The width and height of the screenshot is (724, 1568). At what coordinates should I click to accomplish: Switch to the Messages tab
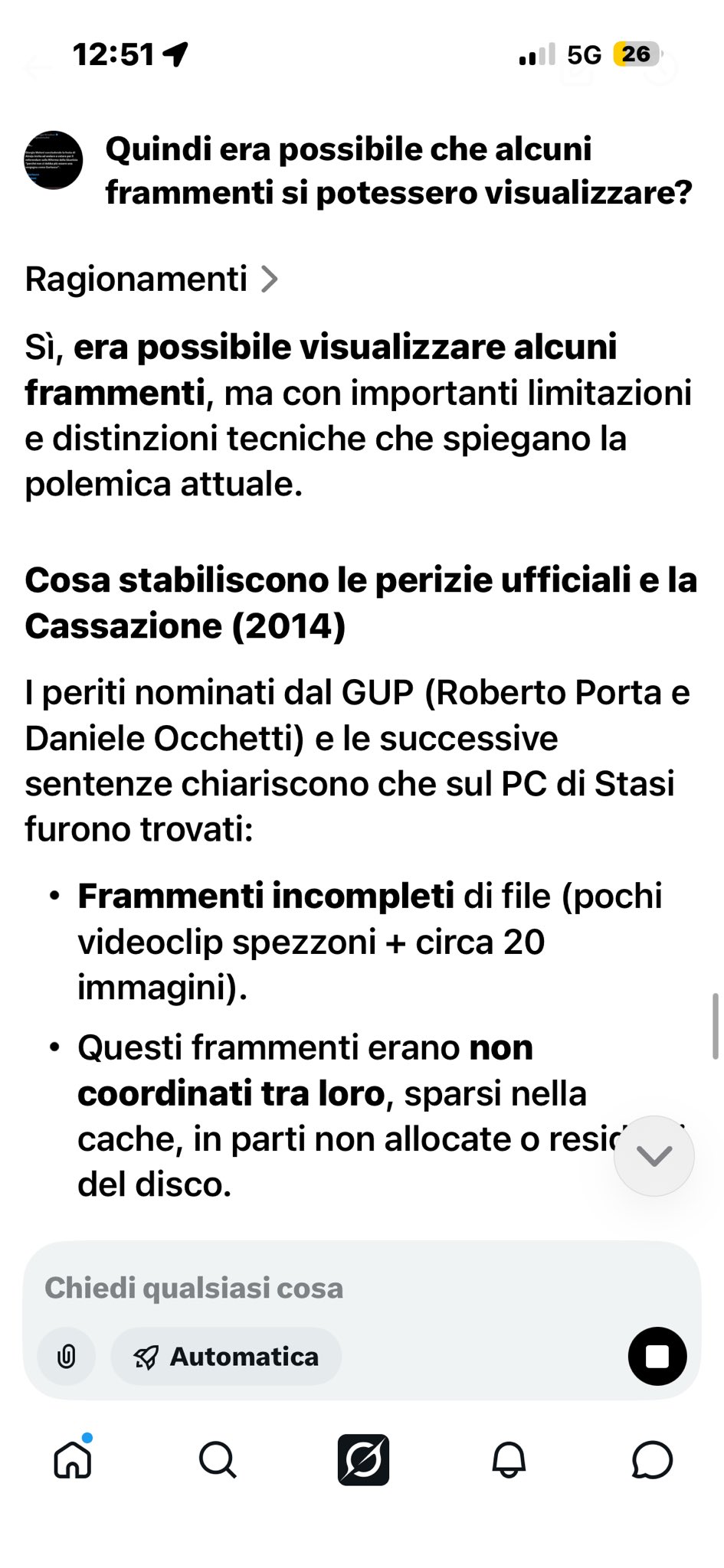click(x=652, y=1460)
